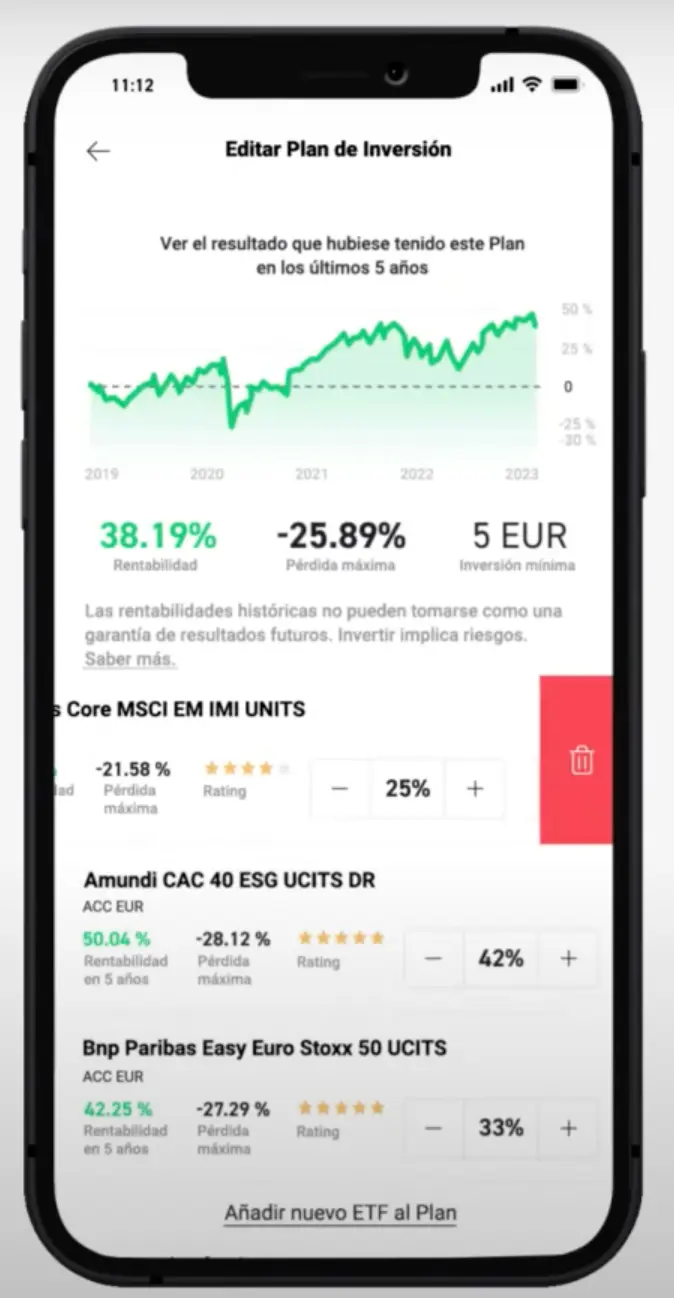
Task: Reduce Amundi CAC 40 ESG weight with minus
Action: click(433, 959)
